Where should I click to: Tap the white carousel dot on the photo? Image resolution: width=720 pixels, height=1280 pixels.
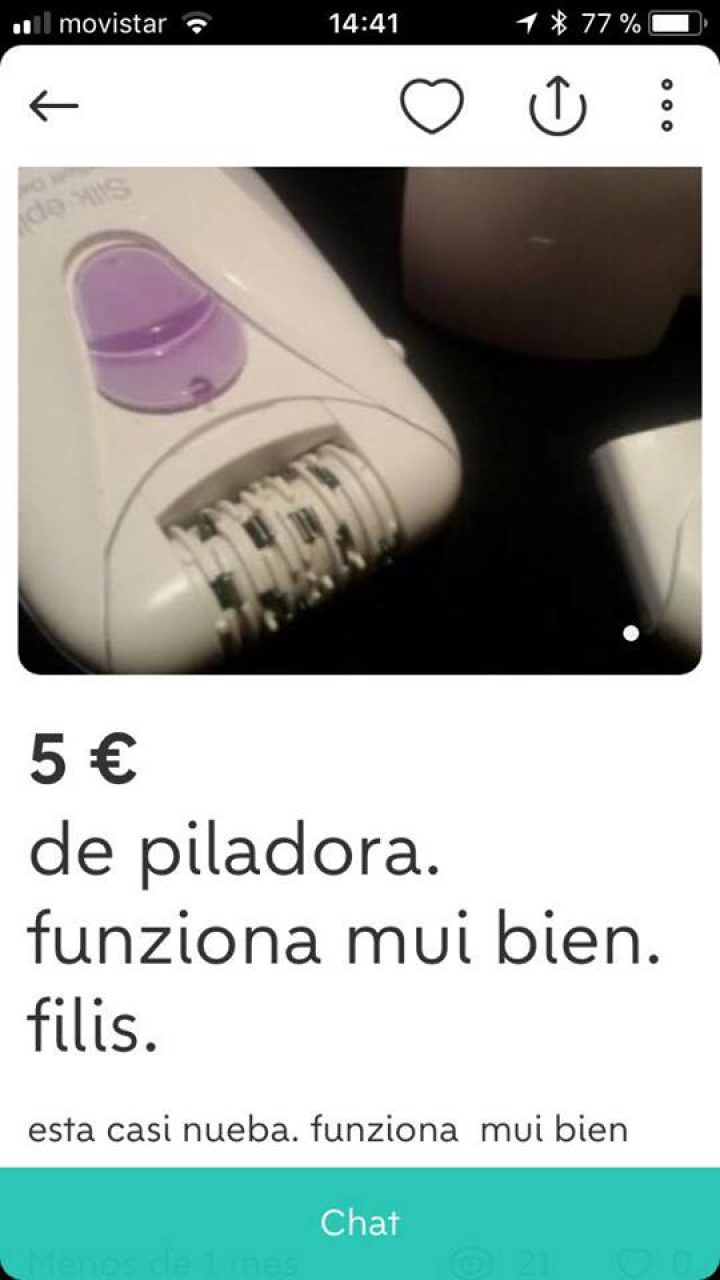click(631, 633)
